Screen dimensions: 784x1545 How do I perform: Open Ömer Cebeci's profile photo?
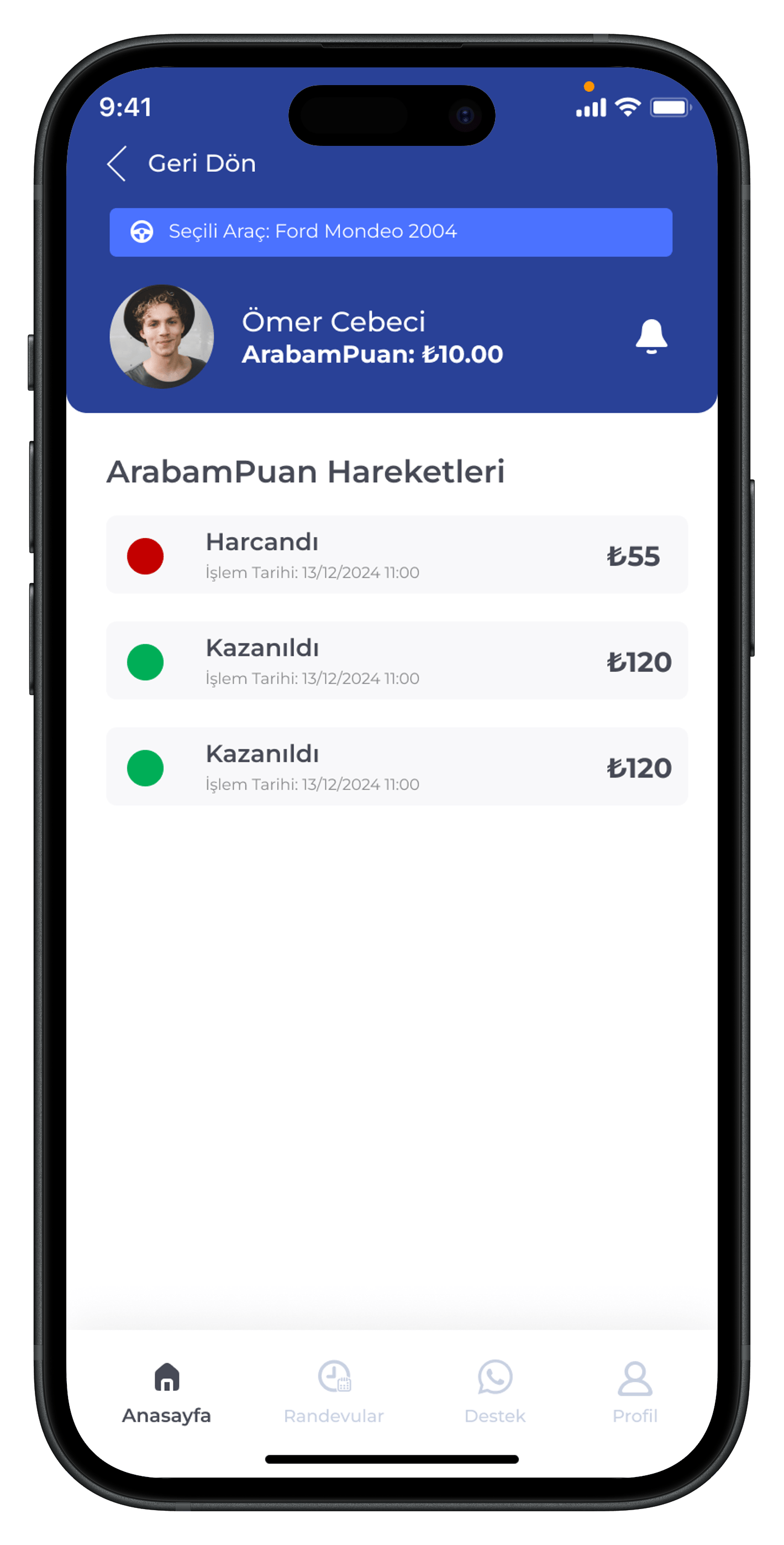(161, 337)
